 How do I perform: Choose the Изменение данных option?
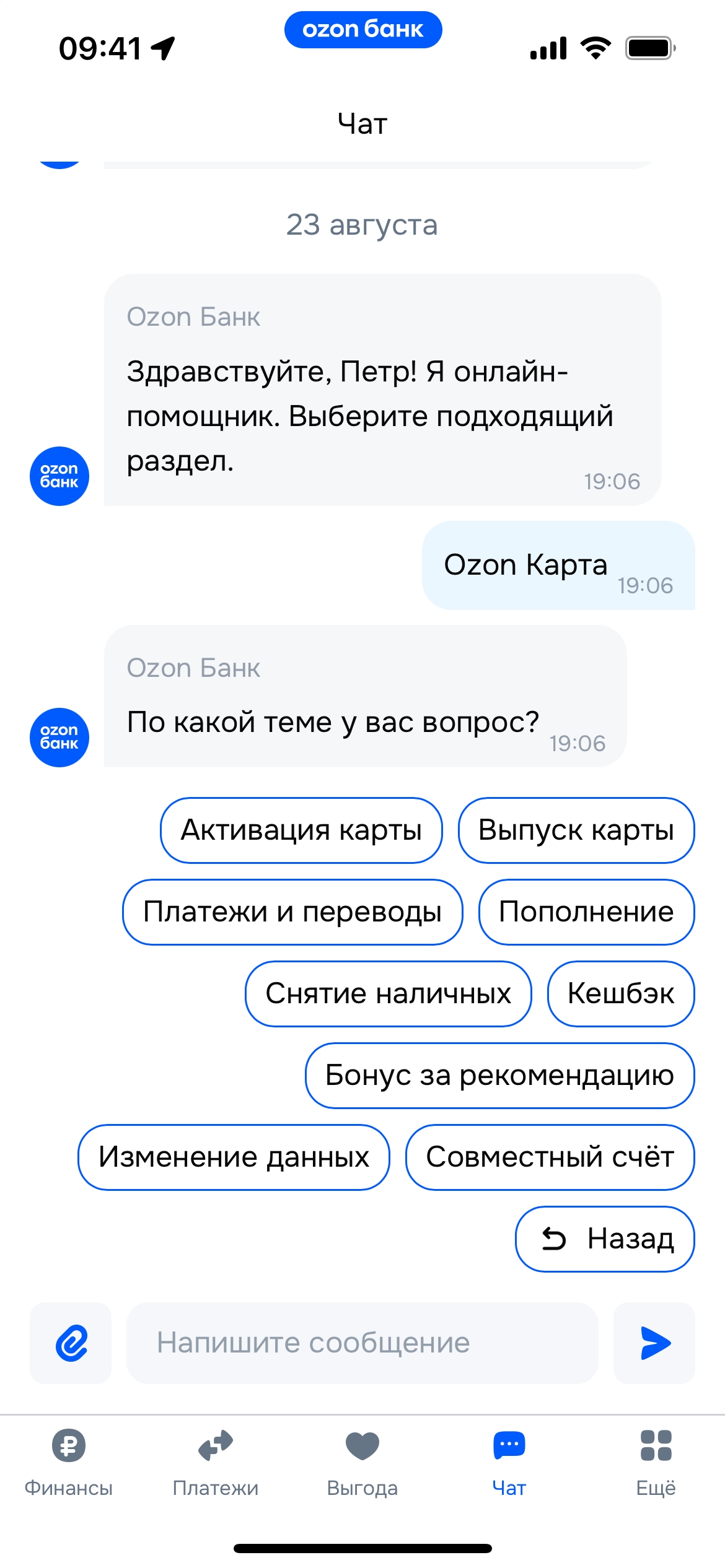coord(234,1157)
